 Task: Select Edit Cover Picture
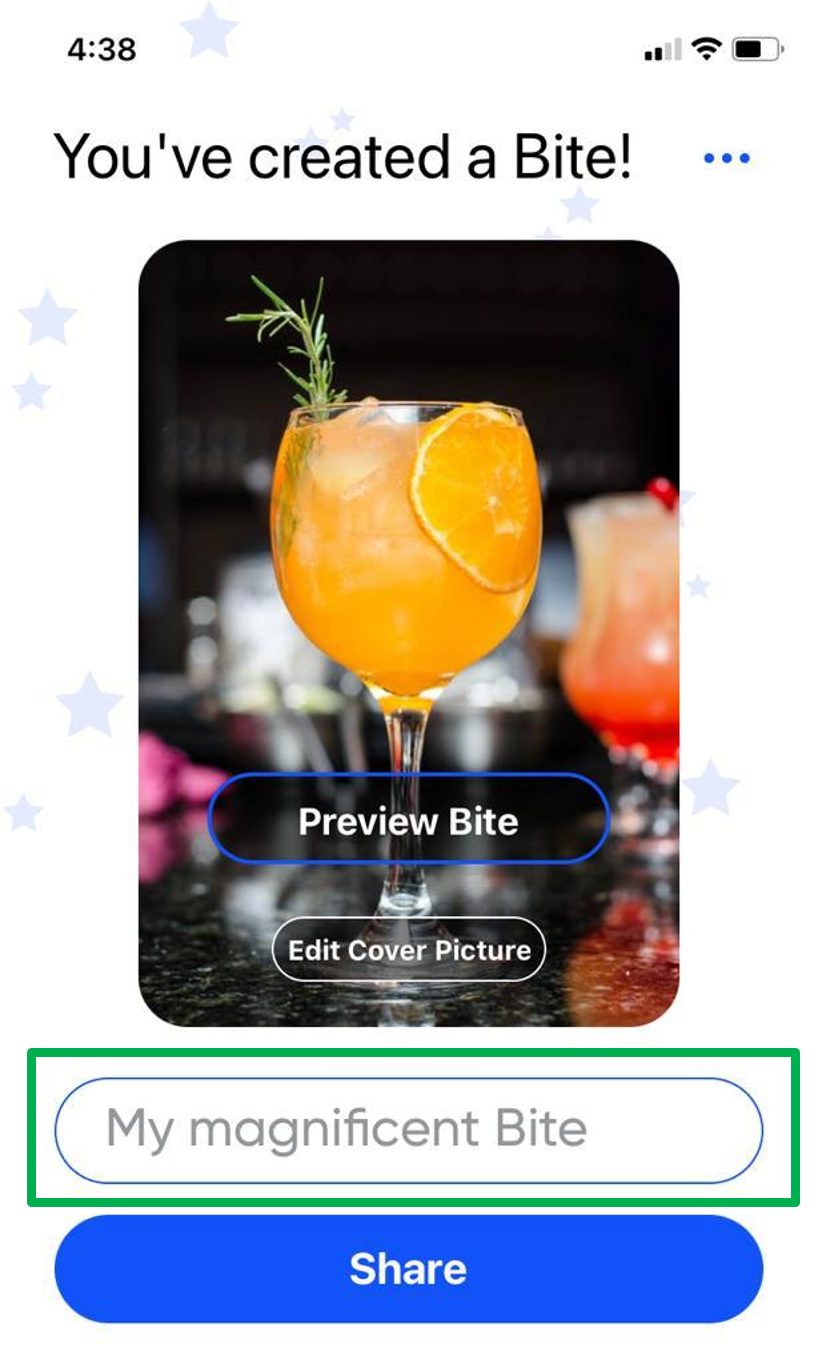click(408, 949)
